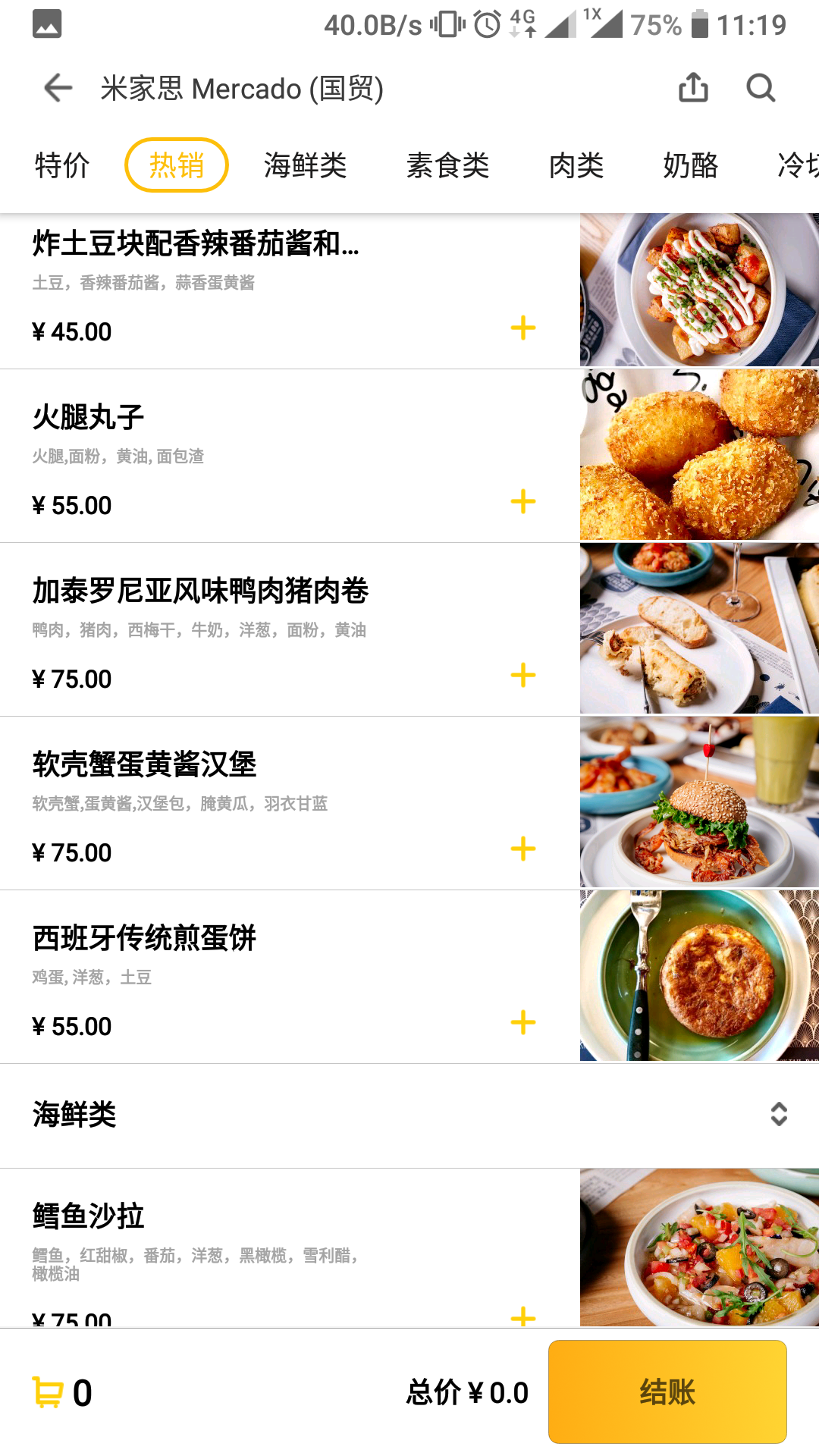Add 软壳蟹蛋黄酱汉堡 to the cart
Image resolution: width=819 pixels, height=1456 pixels.
[x=523, y=849]
